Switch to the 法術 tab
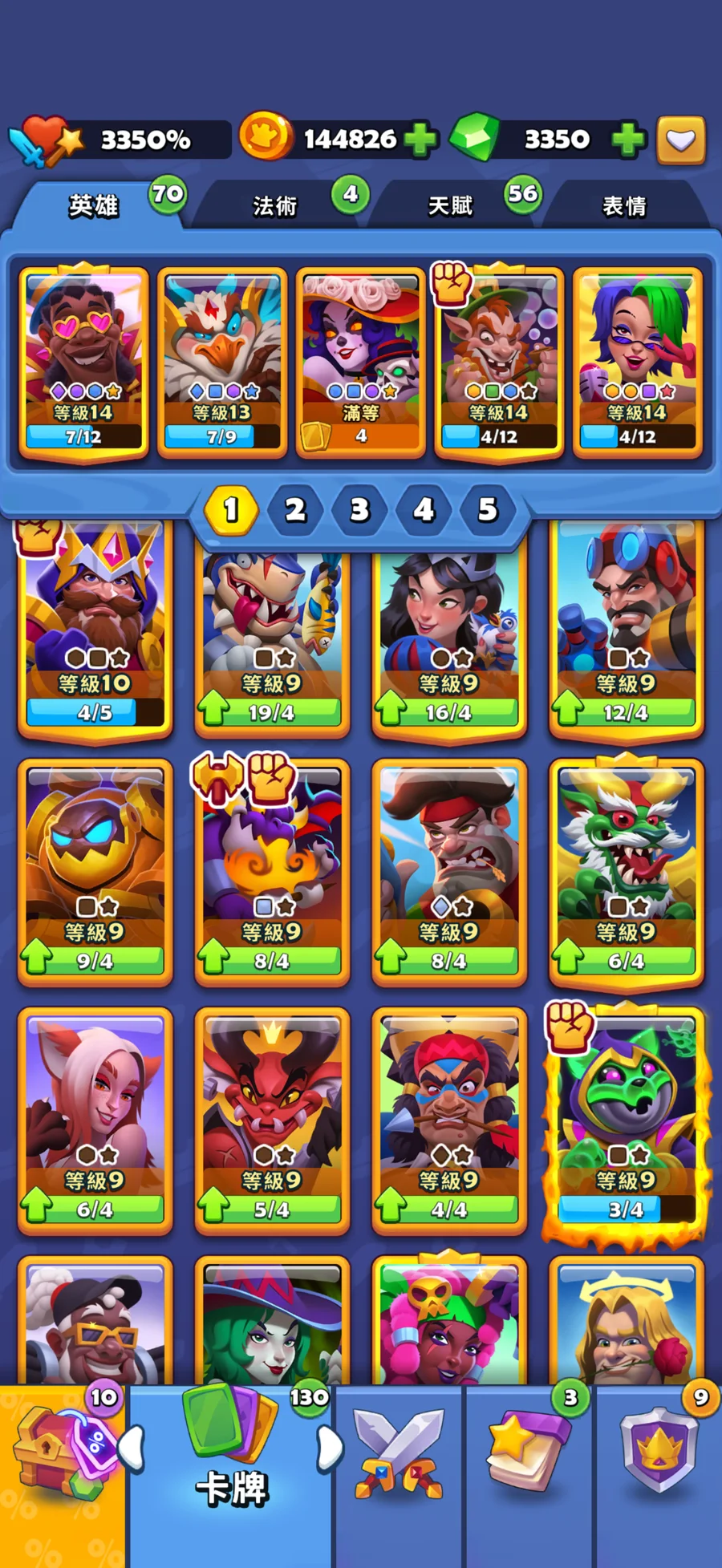 coord(275,206)
